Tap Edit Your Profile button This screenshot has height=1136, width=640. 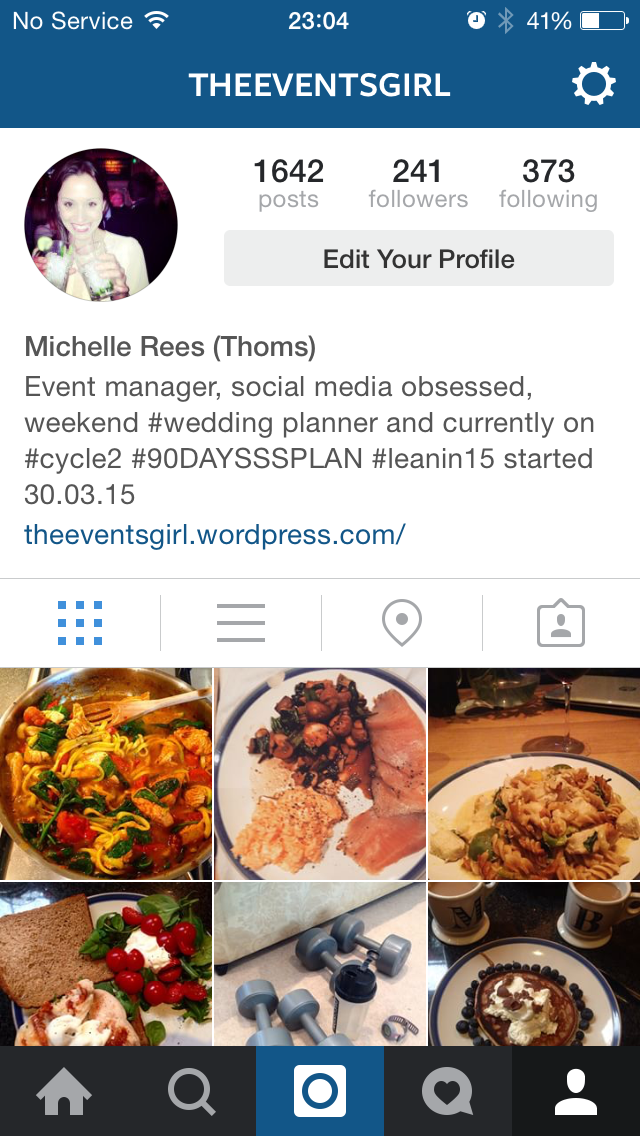[x=418, y=259]
